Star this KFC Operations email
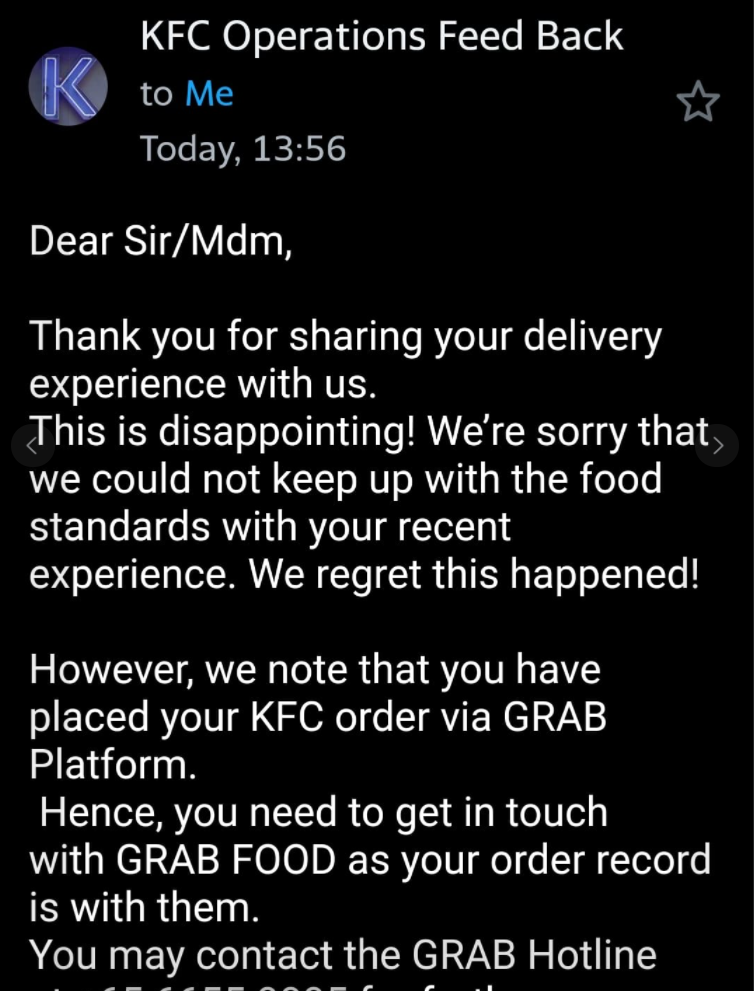 [x=697, y=102]
